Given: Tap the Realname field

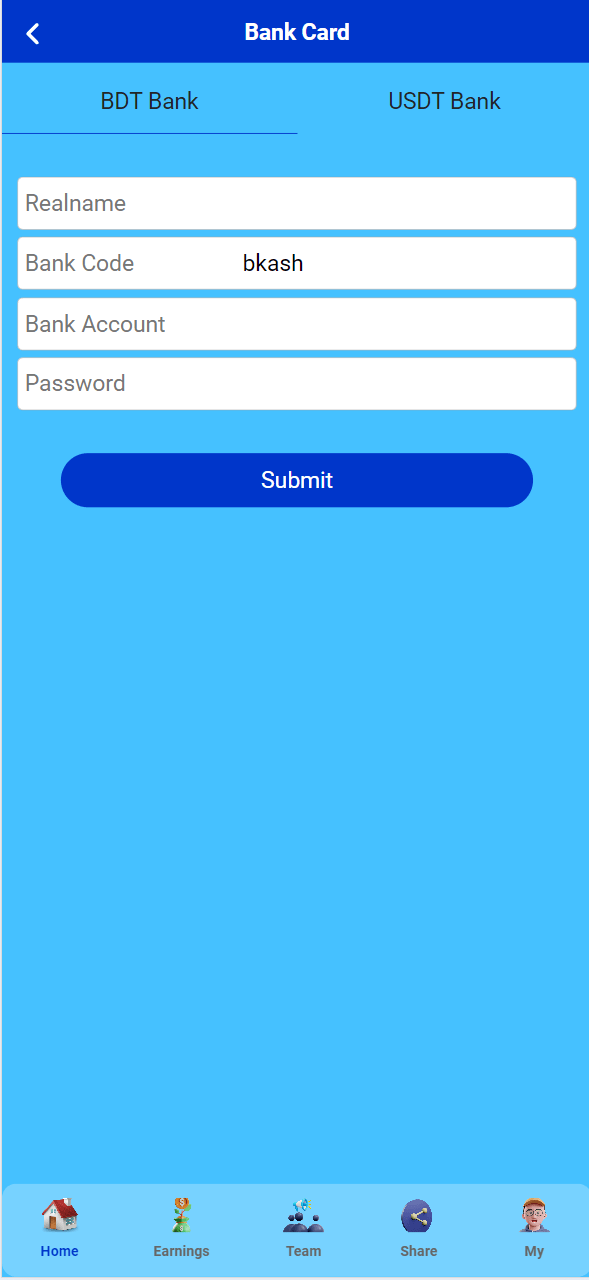Looking at the screenshot, I should tap(297, 203).
